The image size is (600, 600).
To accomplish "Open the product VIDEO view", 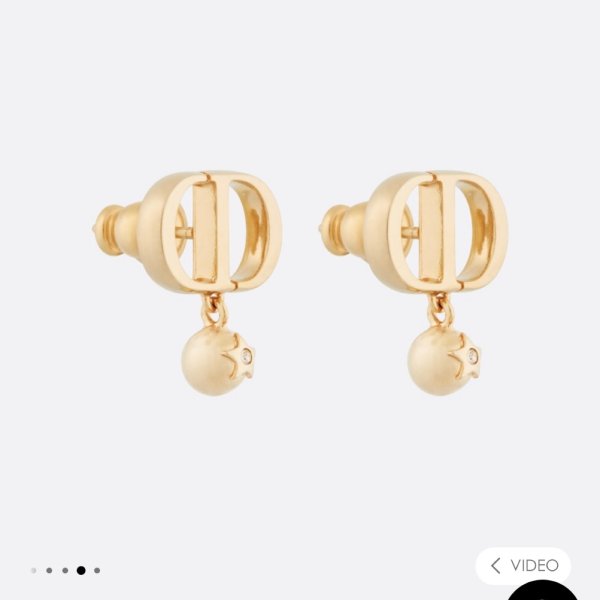I will point(523,566).
